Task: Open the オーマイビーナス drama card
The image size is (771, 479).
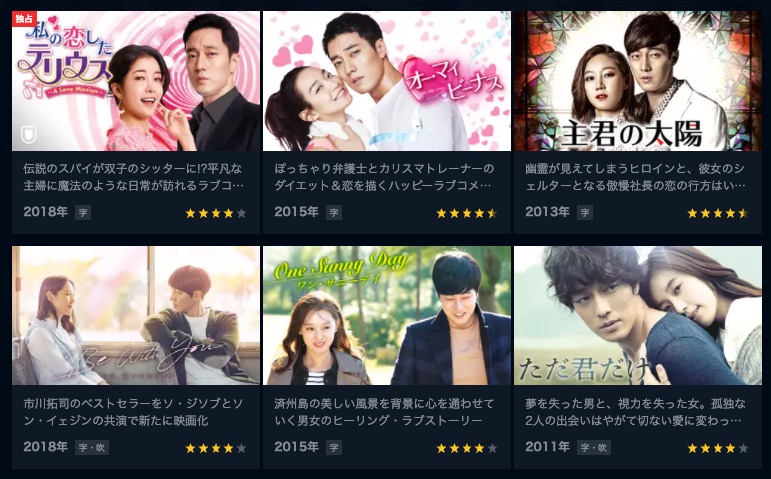Action: pyautogui.click(x=386, y=82)
